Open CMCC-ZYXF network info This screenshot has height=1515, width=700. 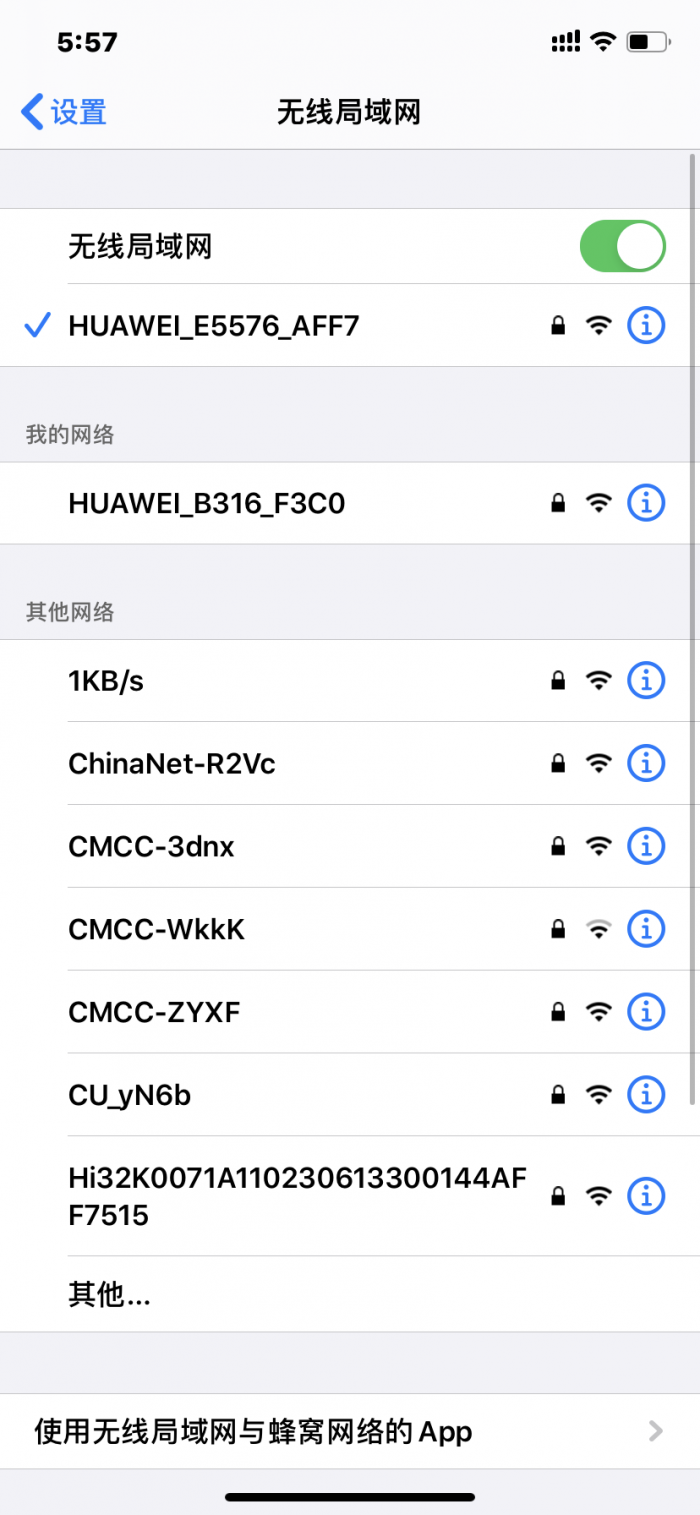tap(646, 1013)
